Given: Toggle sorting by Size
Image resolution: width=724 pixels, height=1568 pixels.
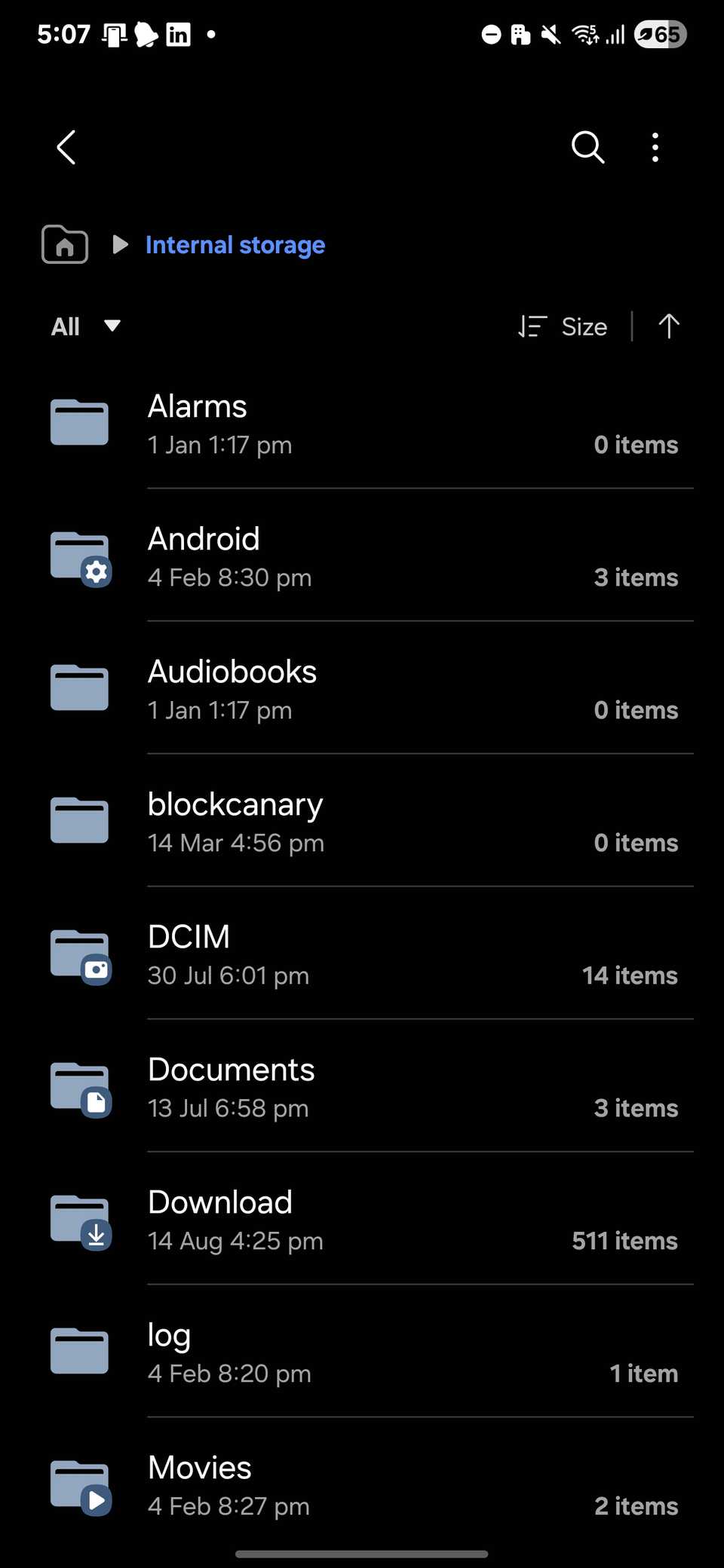Looking at the screenshot, I should (562, 326).
